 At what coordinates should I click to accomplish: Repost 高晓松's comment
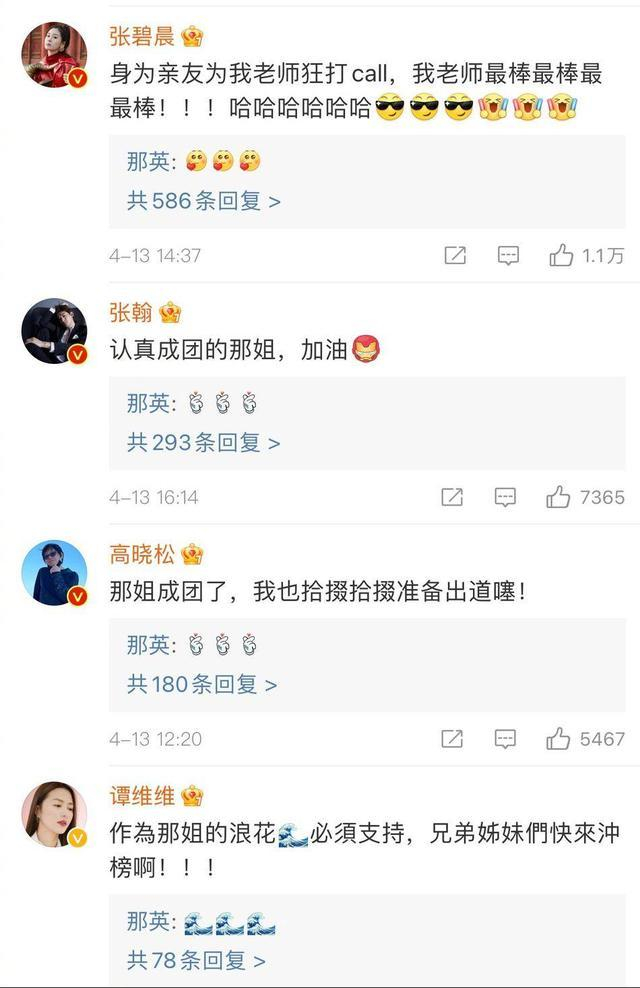pyautogui.click(x=452, y=739)
